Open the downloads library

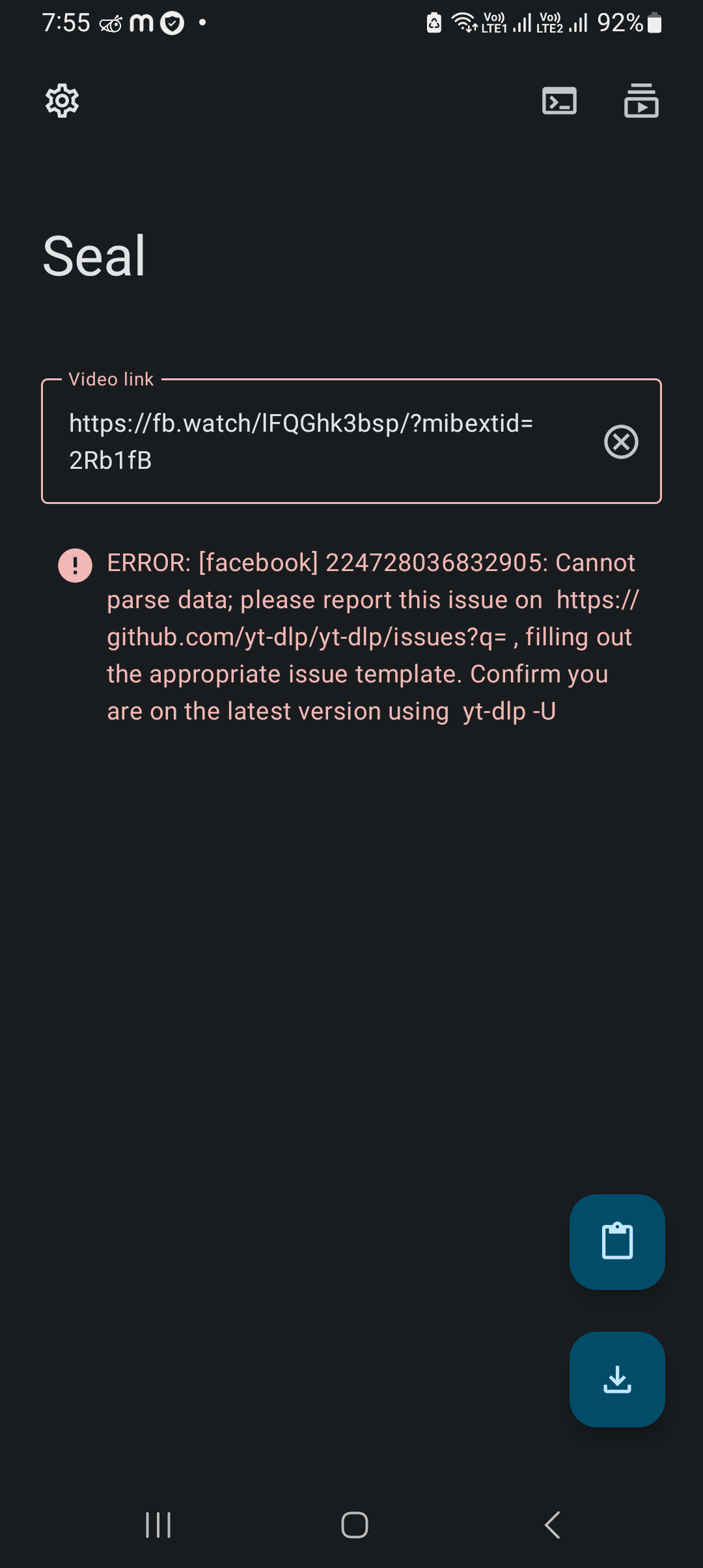pyautogui.click(x=641, y=101)
